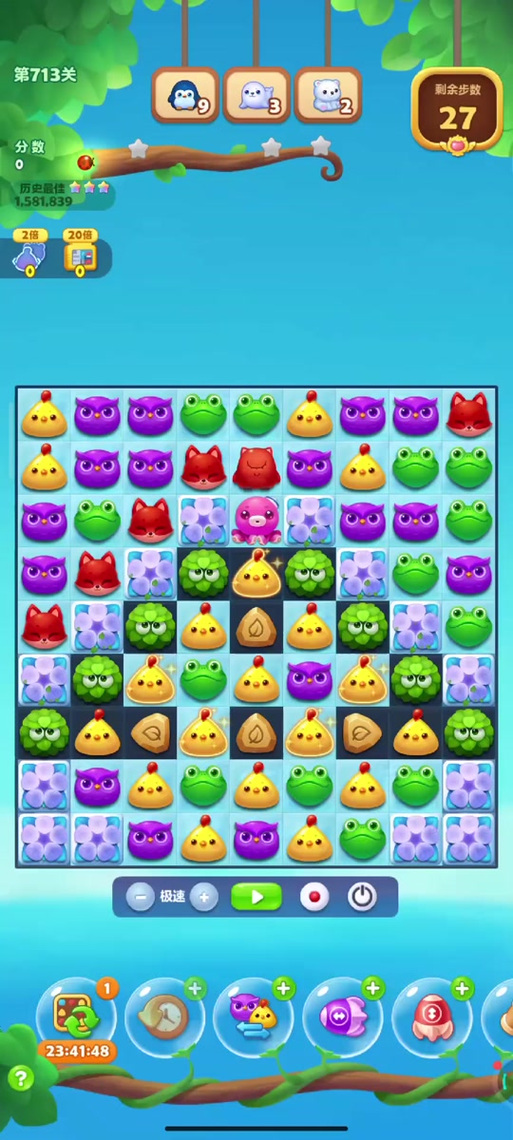
Task: Tap the 20倍 bonus item
Action: [x=80, y=254]
